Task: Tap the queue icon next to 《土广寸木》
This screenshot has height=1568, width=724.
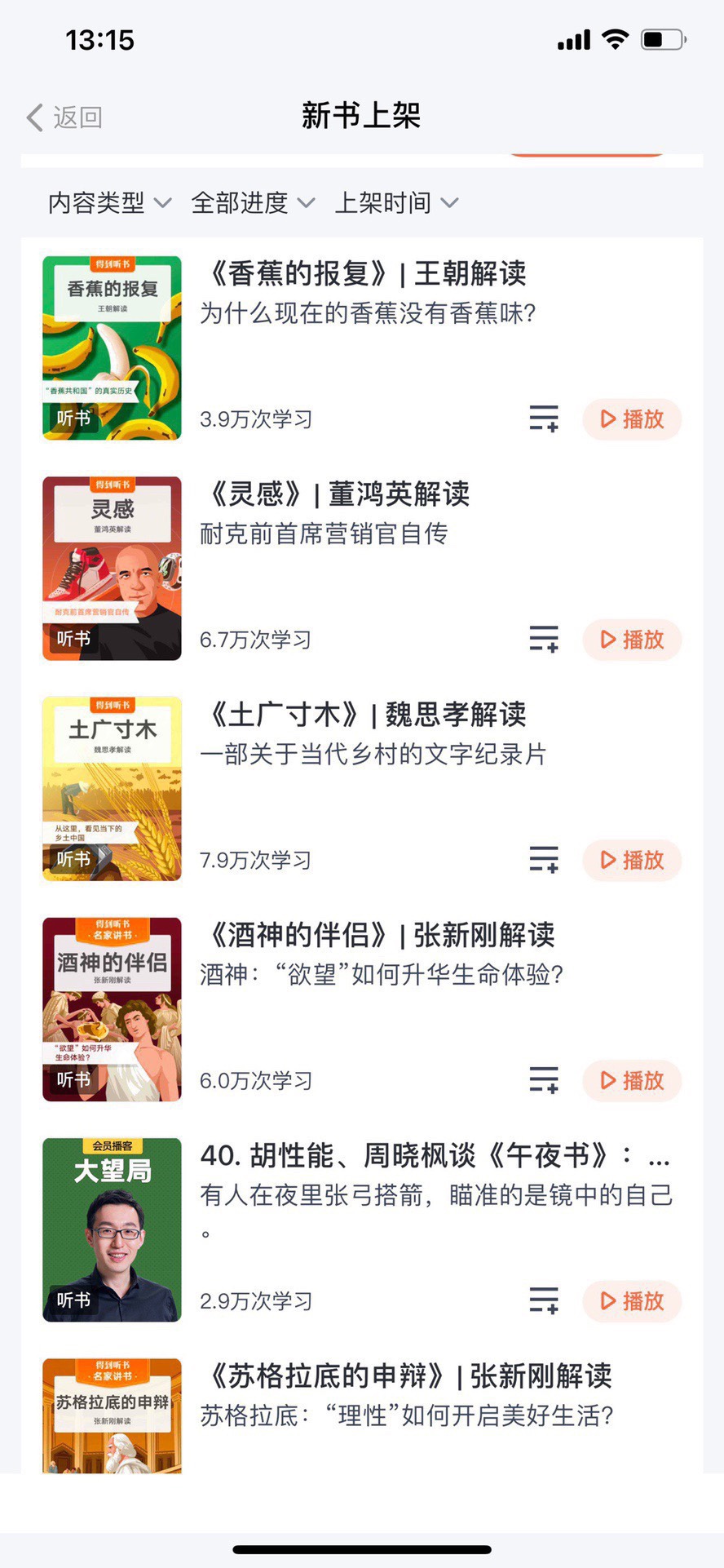Action: pyautogui.click(x=543, y=860)
